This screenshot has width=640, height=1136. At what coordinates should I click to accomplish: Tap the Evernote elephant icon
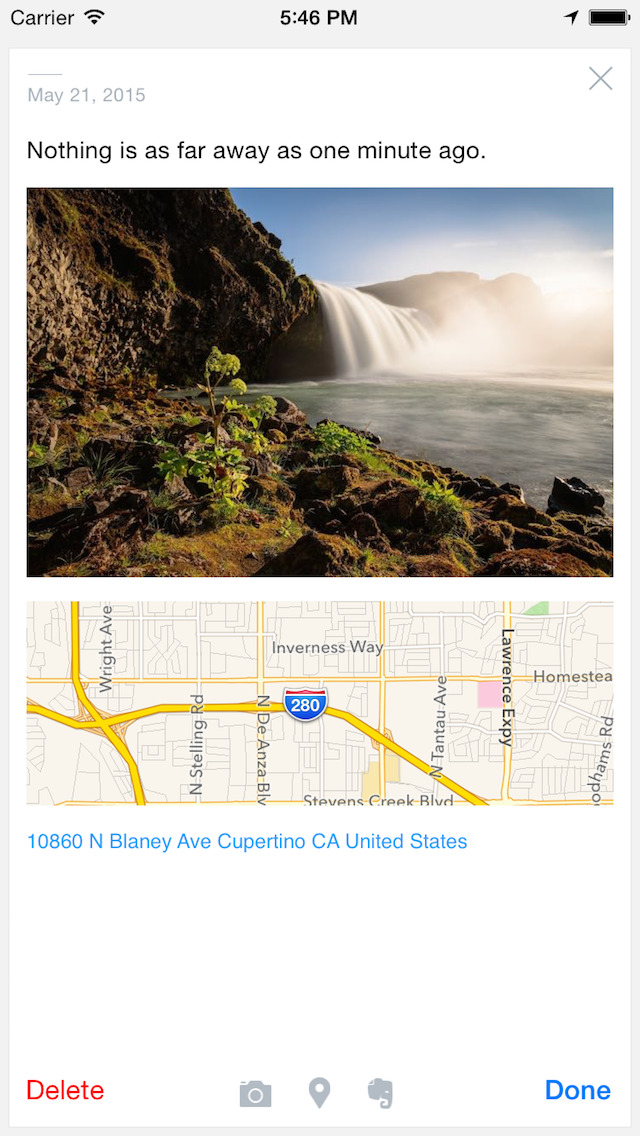pyautogui.click(x=381, y=1093)
